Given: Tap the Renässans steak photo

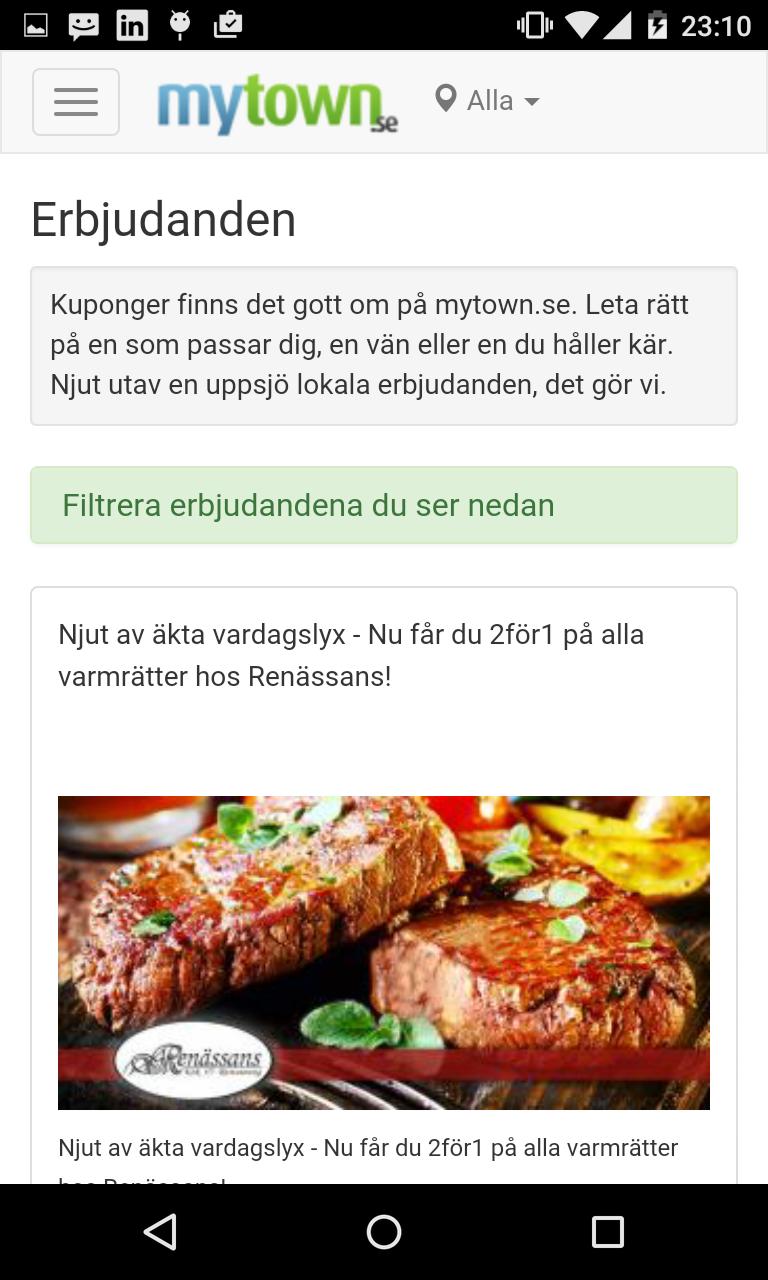Looking at the screenshot, I should point(383,952).
